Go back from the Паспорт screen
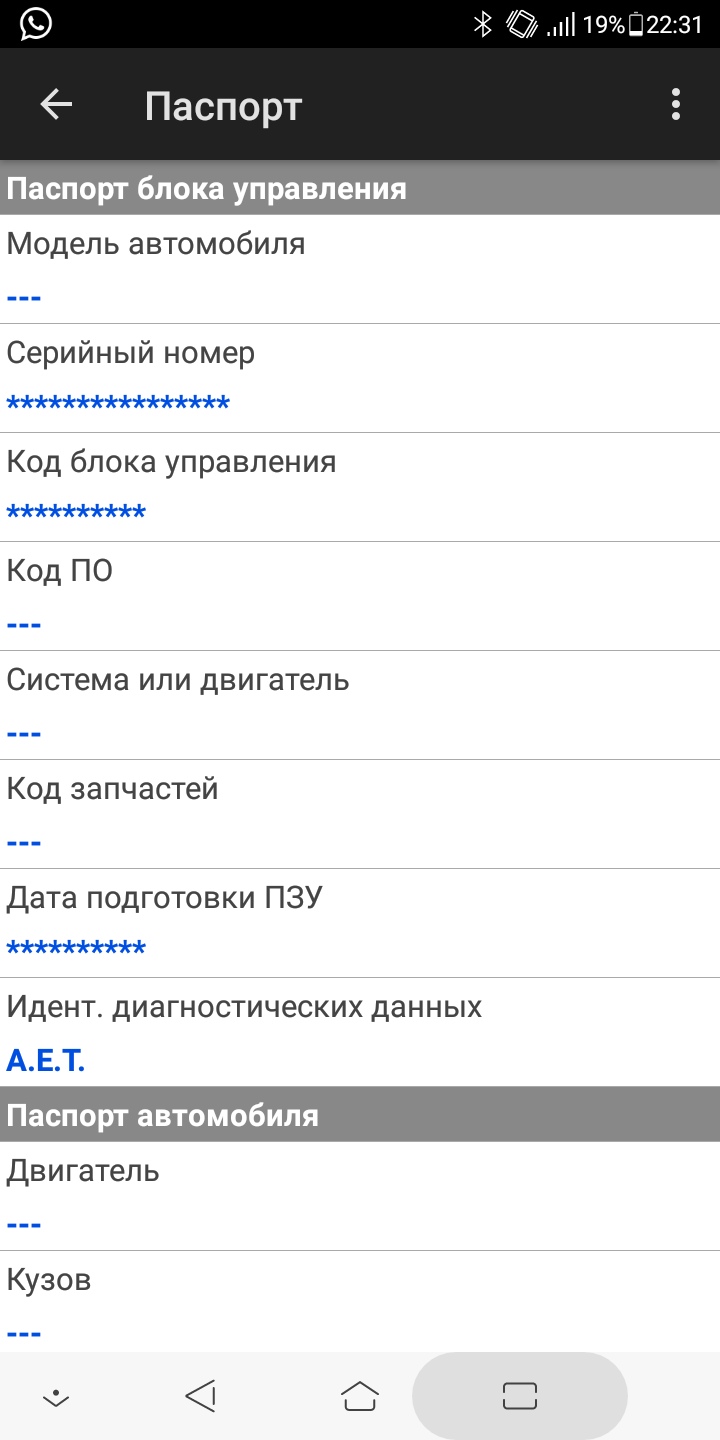 click(x=56, y=105)
